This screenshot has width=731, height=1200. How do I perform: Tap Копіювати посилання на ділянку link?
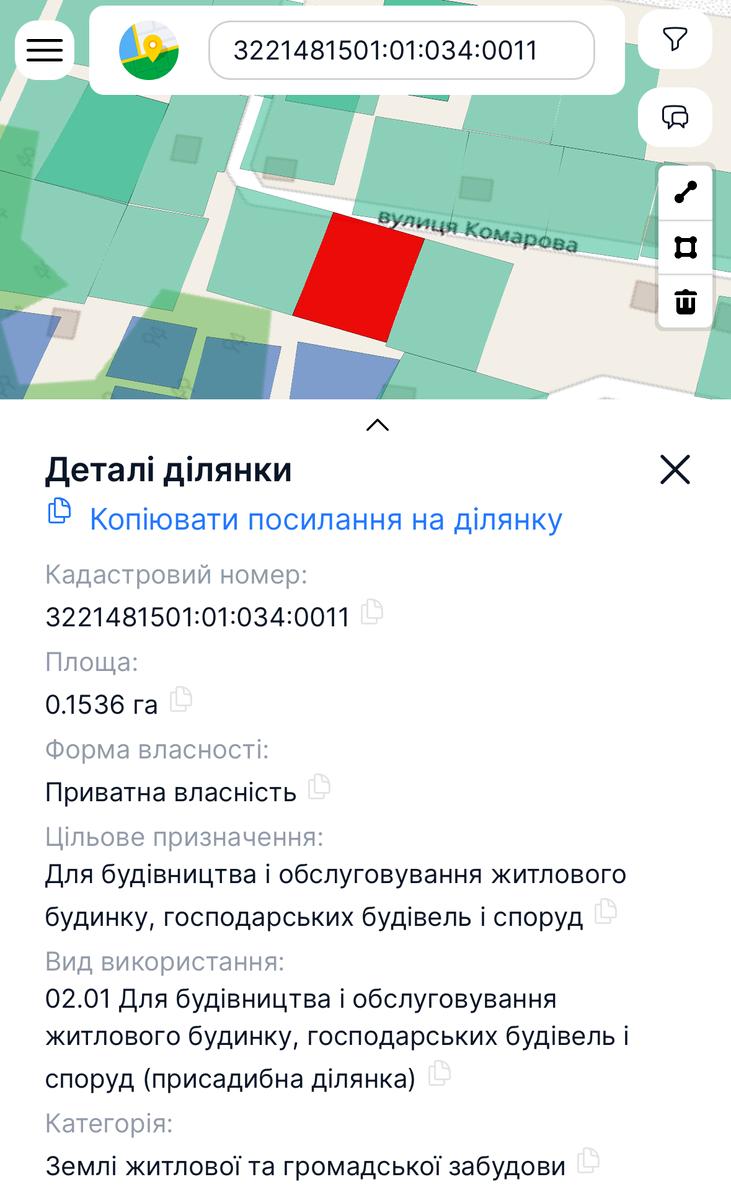(325, 519)
